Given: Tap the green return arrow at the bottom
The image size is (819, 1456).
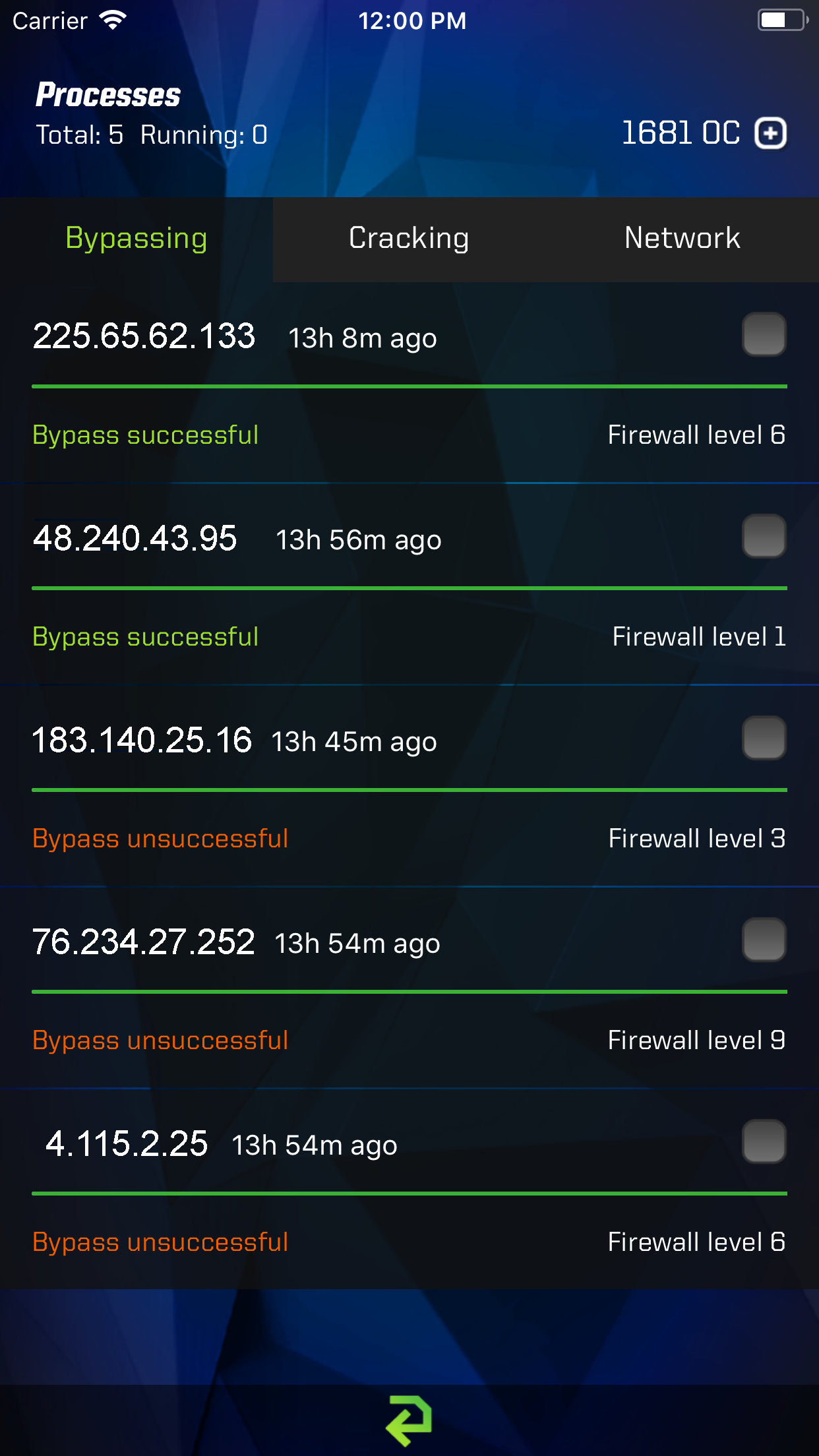Looking at the screenshot, I should pos(409,1418).
